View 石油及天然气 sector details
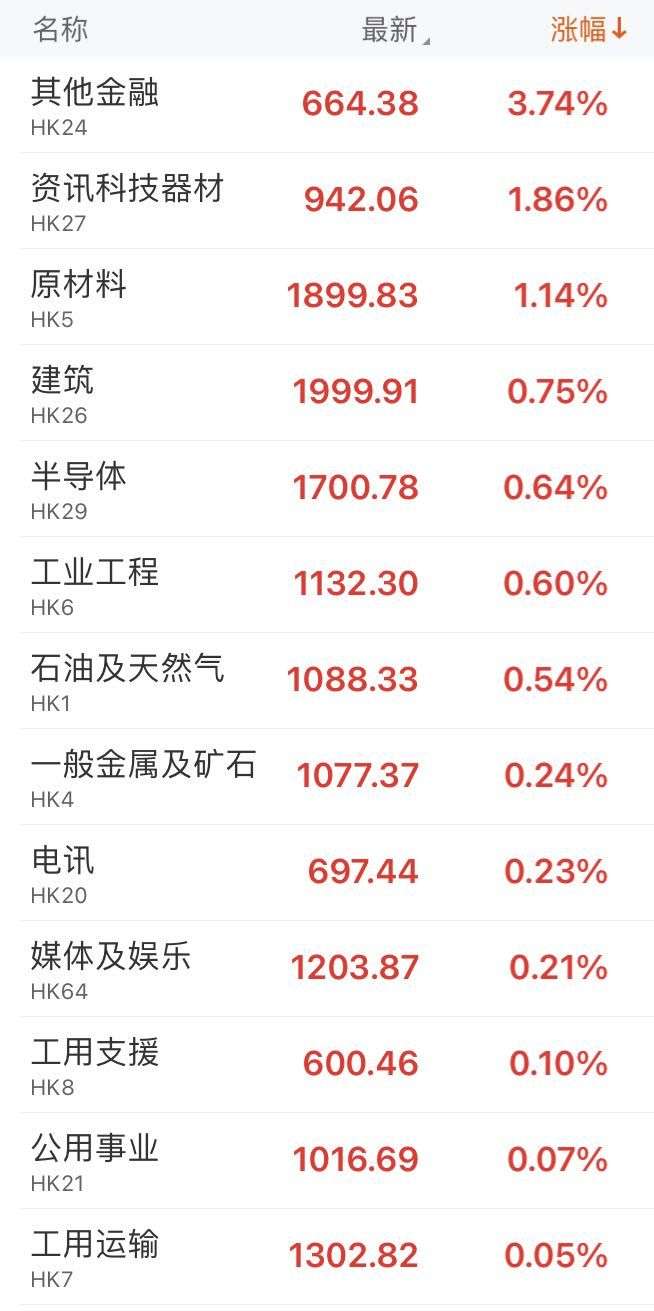This screenshot has width=654, height=1311. point(327,680)
